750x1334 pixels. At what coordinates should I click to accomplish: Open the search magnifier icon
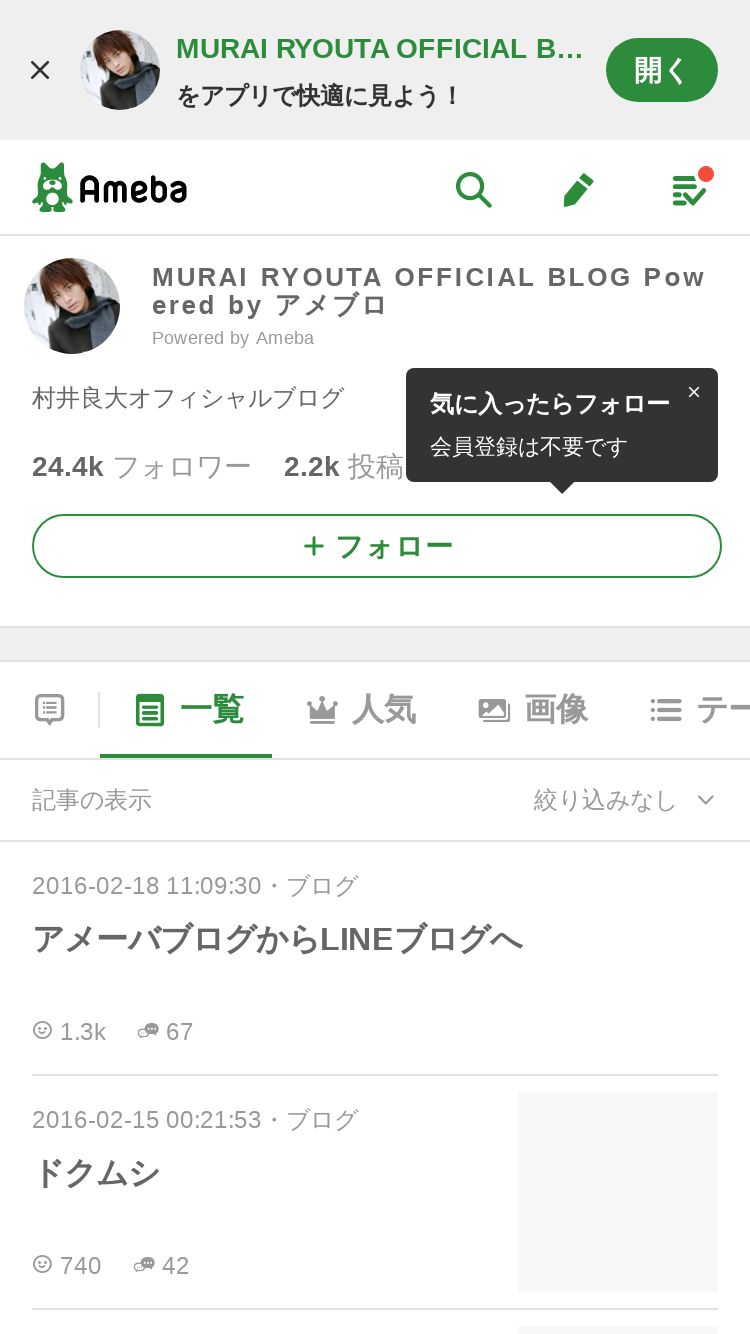click(473, 189)
